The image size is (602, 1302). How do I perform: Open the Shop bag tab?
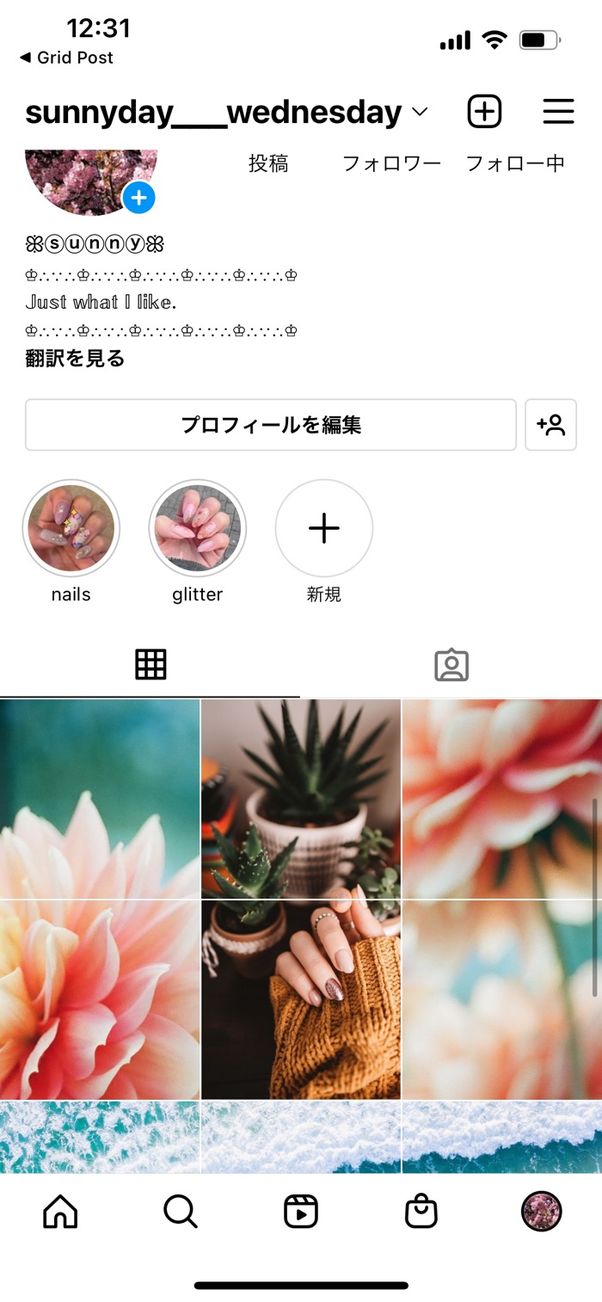coord(421,1212)
